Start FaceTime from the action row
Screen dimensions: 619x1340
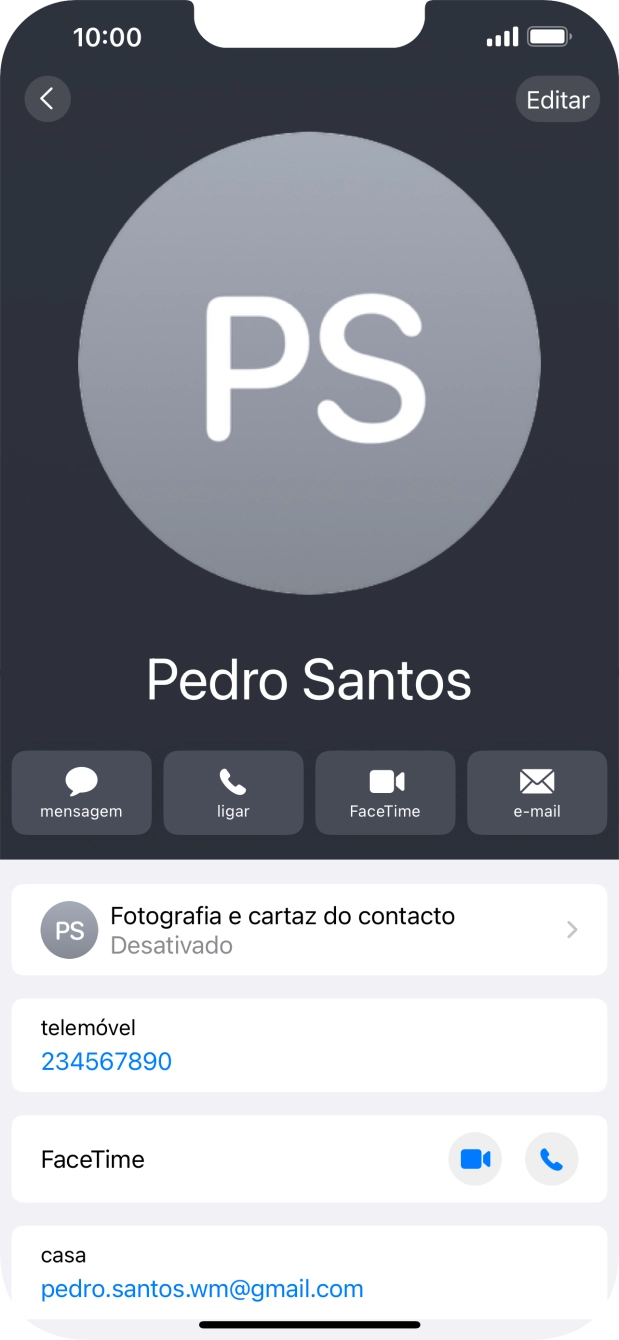(x=385, y=793)
